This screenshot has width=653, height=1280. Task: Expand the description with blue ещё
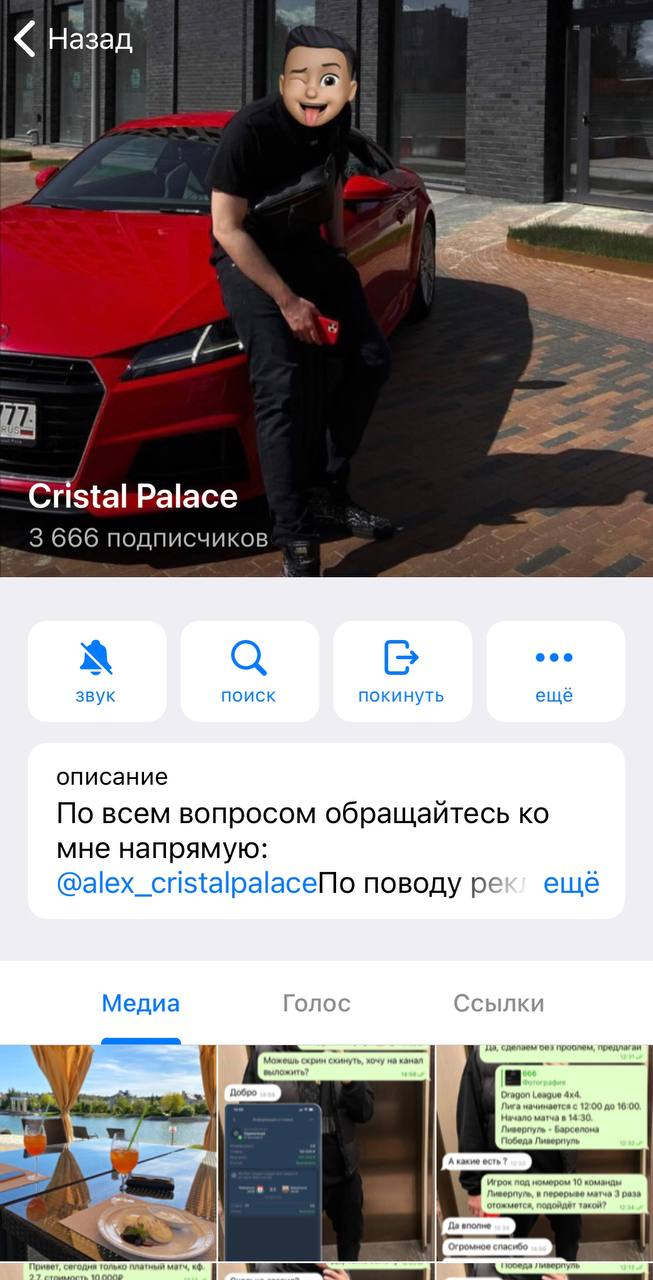click(x=571, y=884)
